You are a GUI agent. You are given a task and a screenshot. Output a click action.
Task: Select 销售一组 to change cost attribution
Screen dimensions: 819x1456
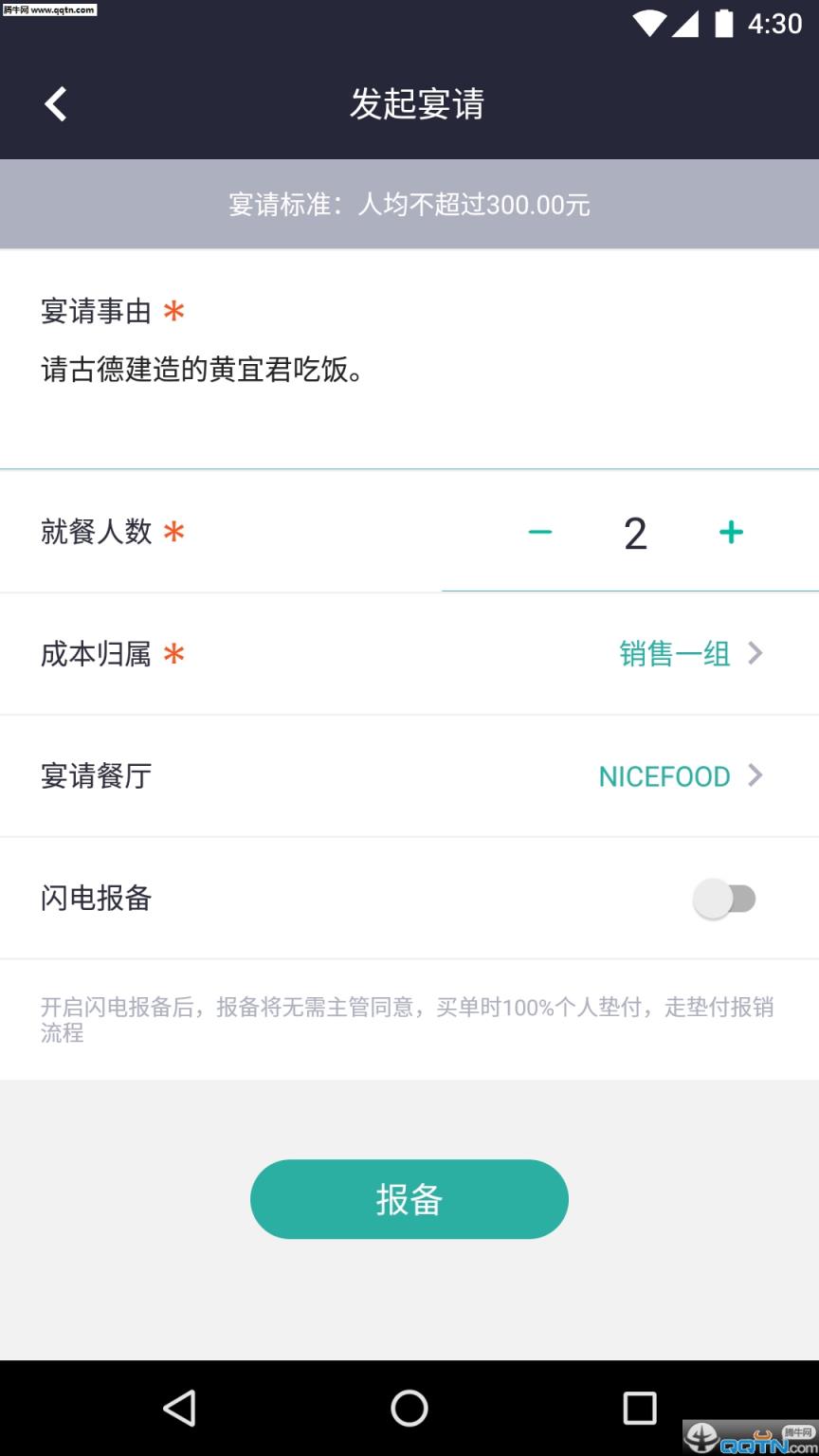[673, 654]
